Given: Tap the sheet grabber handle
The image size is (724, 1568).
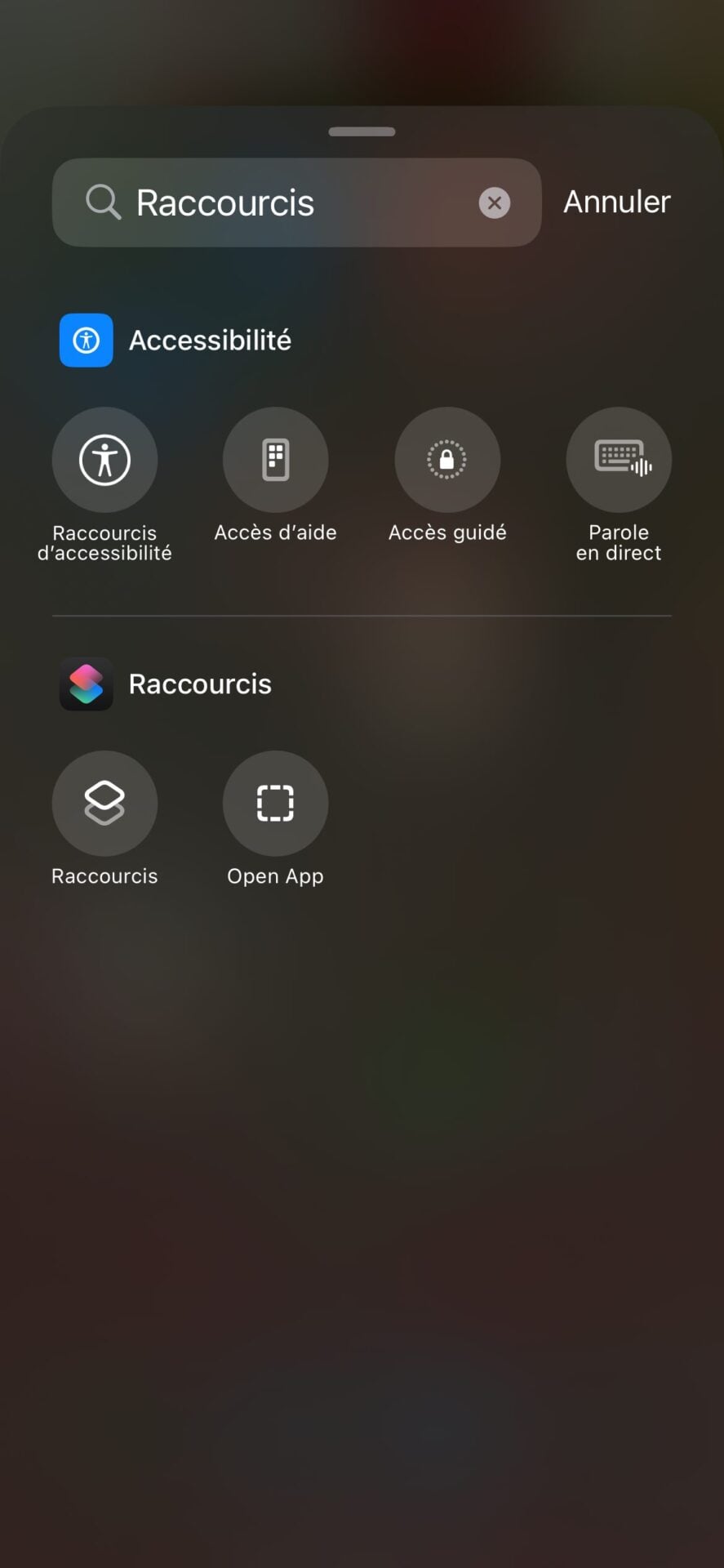Looking at the screenshot, I should coord(362,131).
